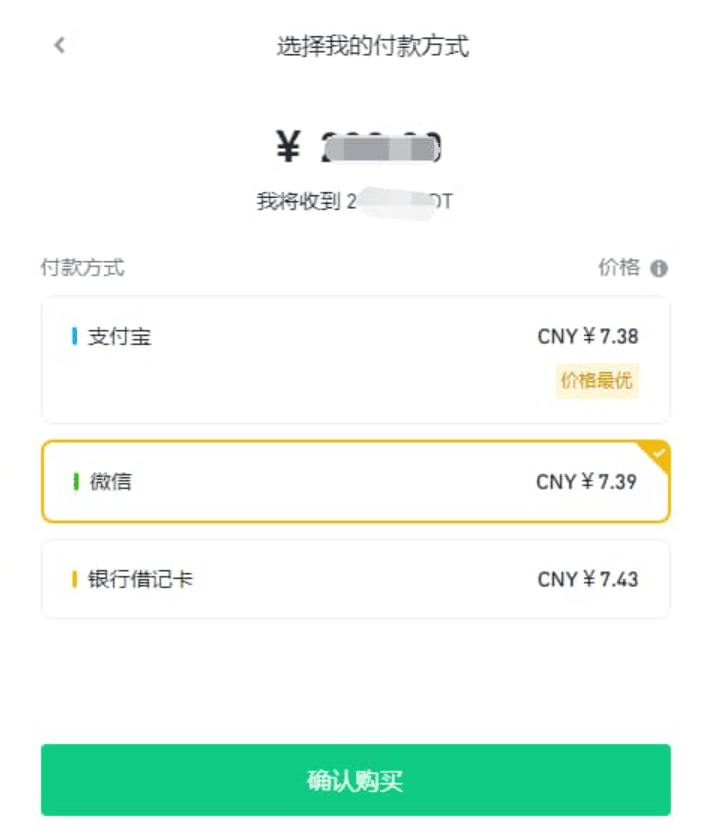Image resolution: width=715 pixels, height=836 pixels.
Task: Tap the 确认购买 button
Action: [x=355, y=780]
